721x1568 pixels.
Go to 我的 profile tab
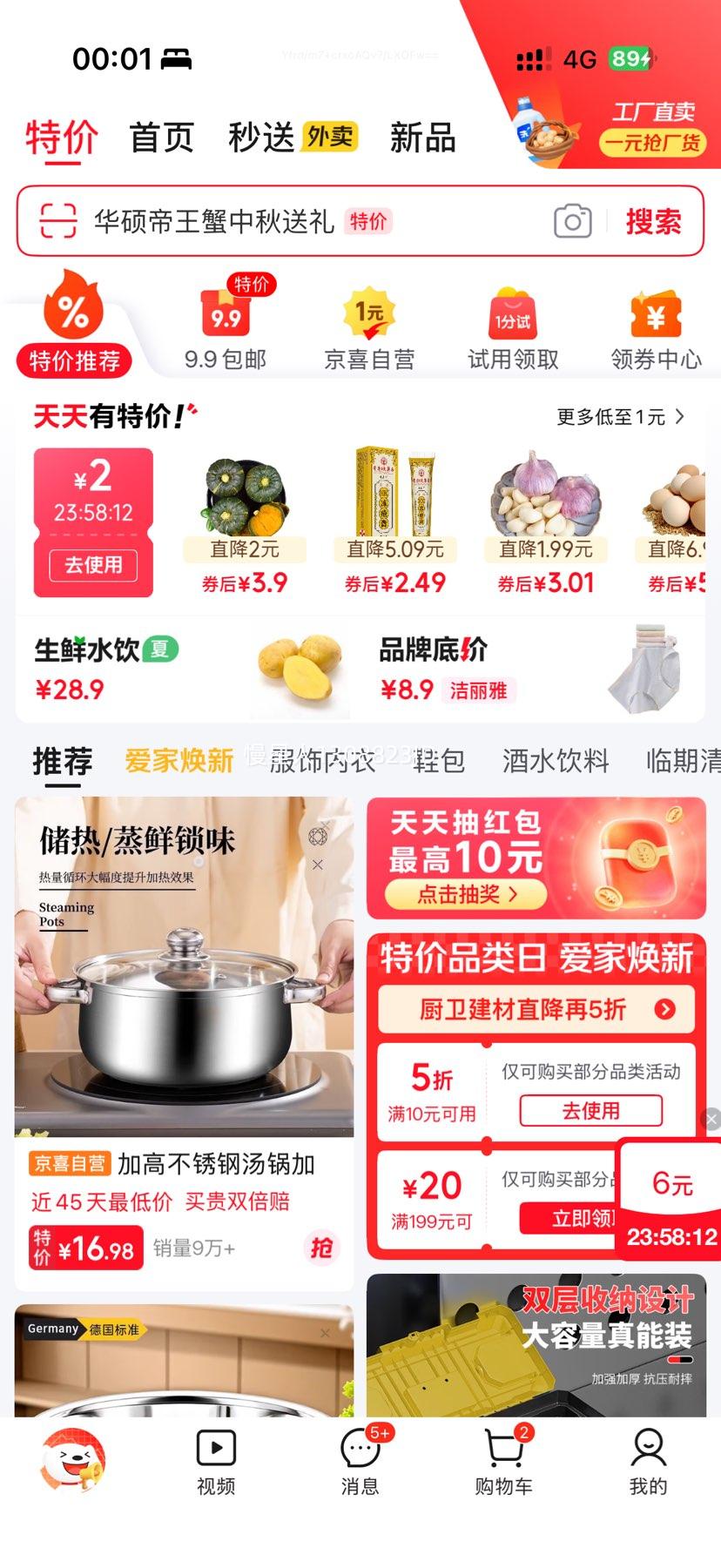coord(648,1464)
